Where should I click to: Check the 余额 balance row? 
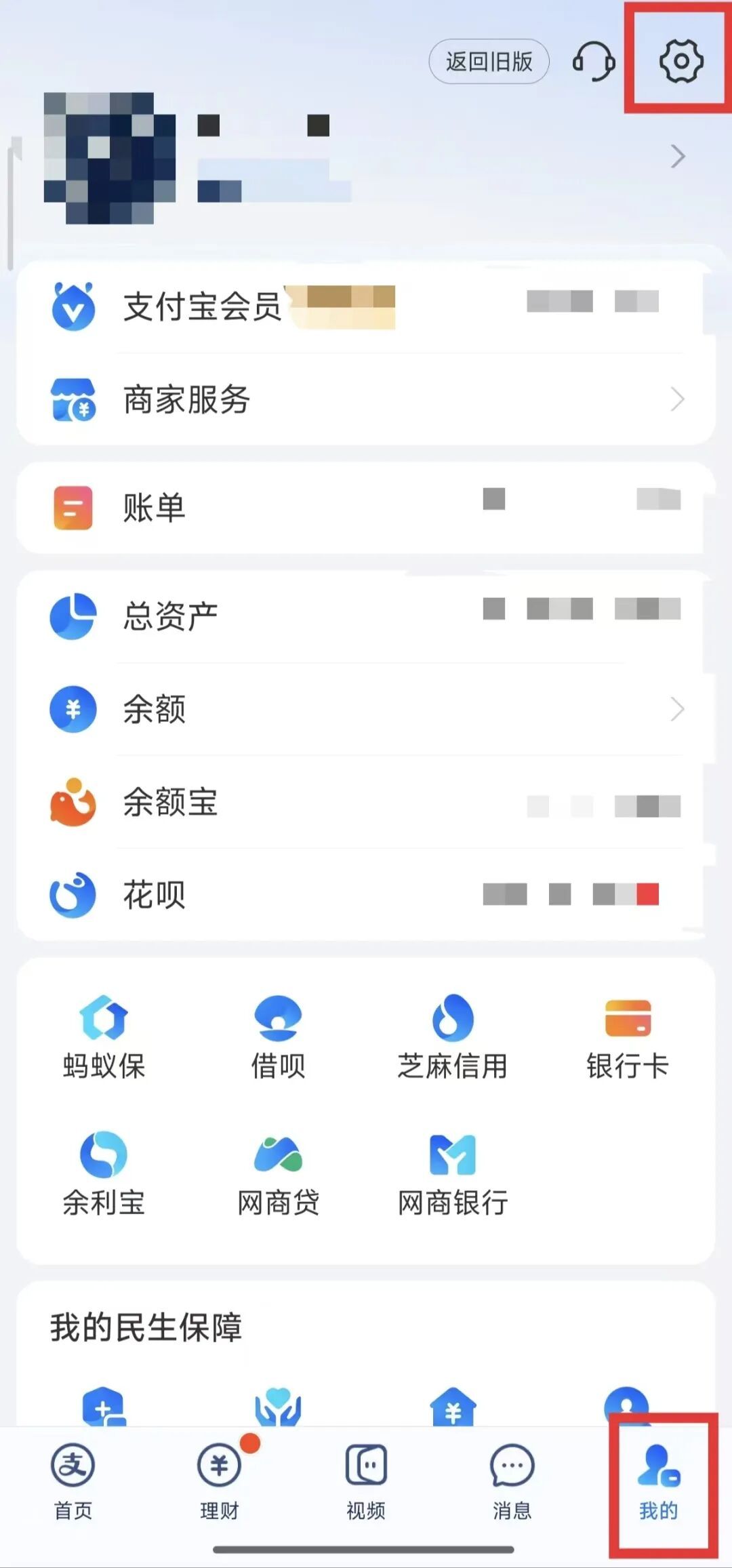point(366,709)
